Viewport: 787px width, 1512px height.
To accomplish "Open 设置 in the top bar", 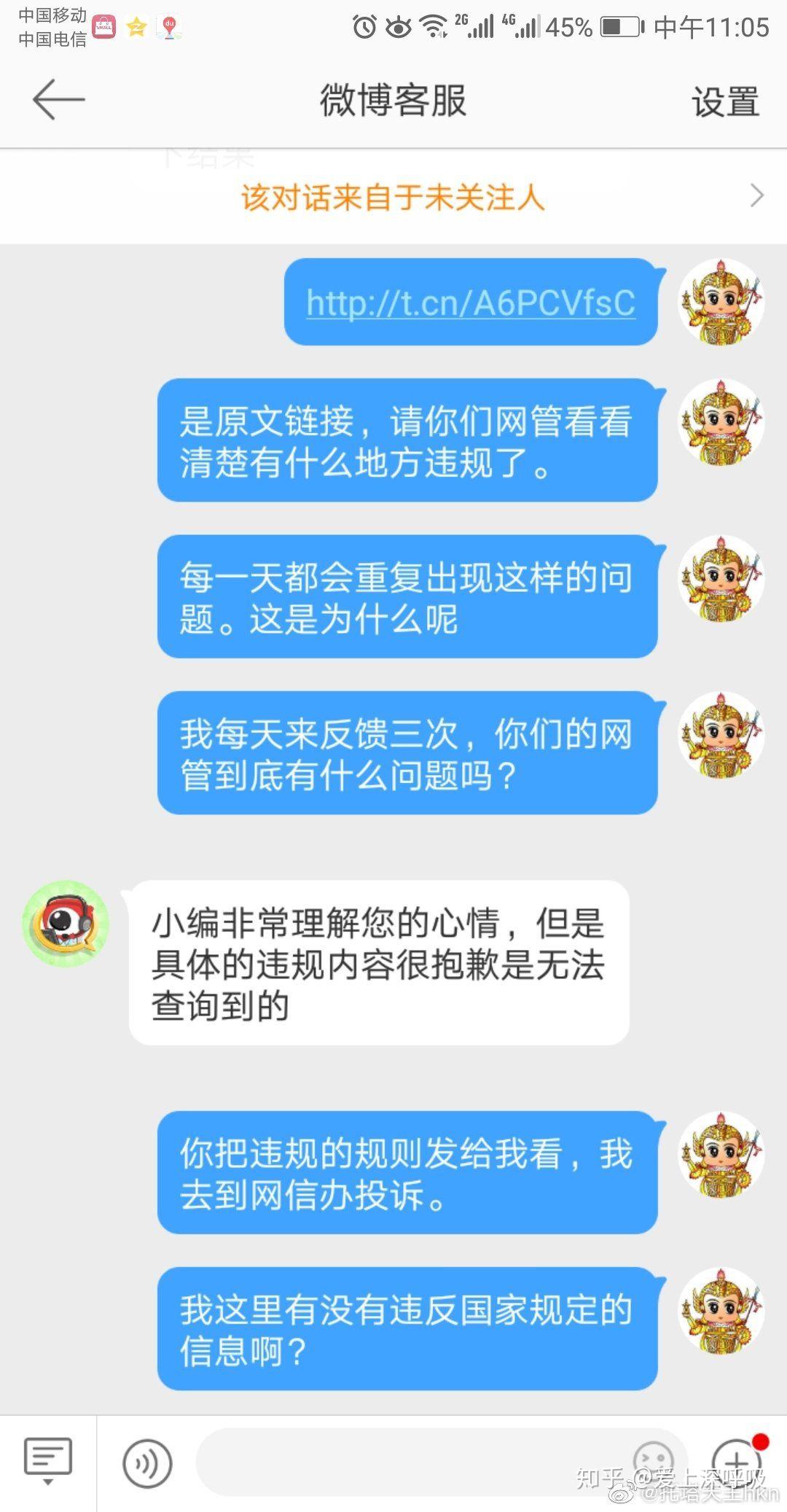I will tap(725, 101).
